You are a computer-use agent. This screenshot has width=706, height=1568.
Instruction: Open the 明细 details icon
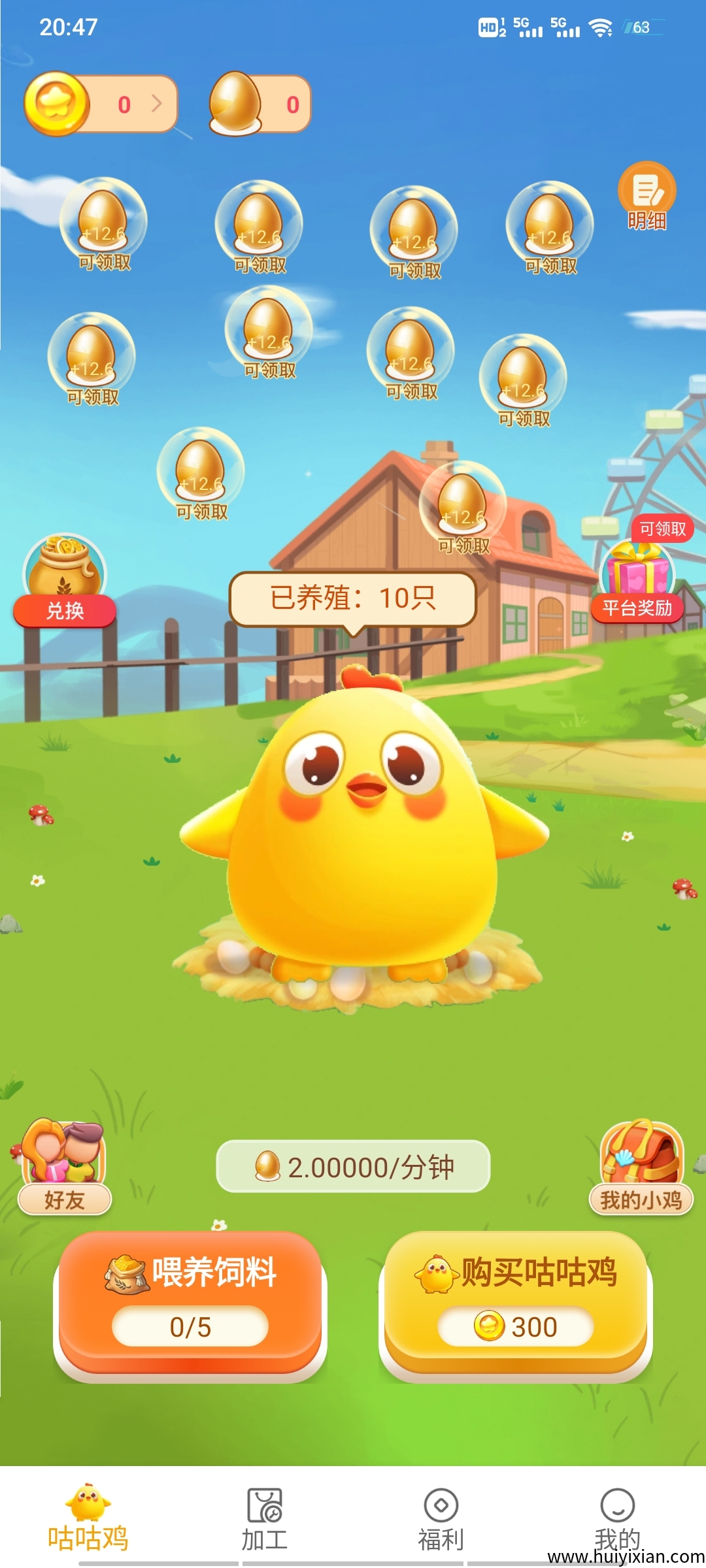pyautogui.click(x=647, y=197)
